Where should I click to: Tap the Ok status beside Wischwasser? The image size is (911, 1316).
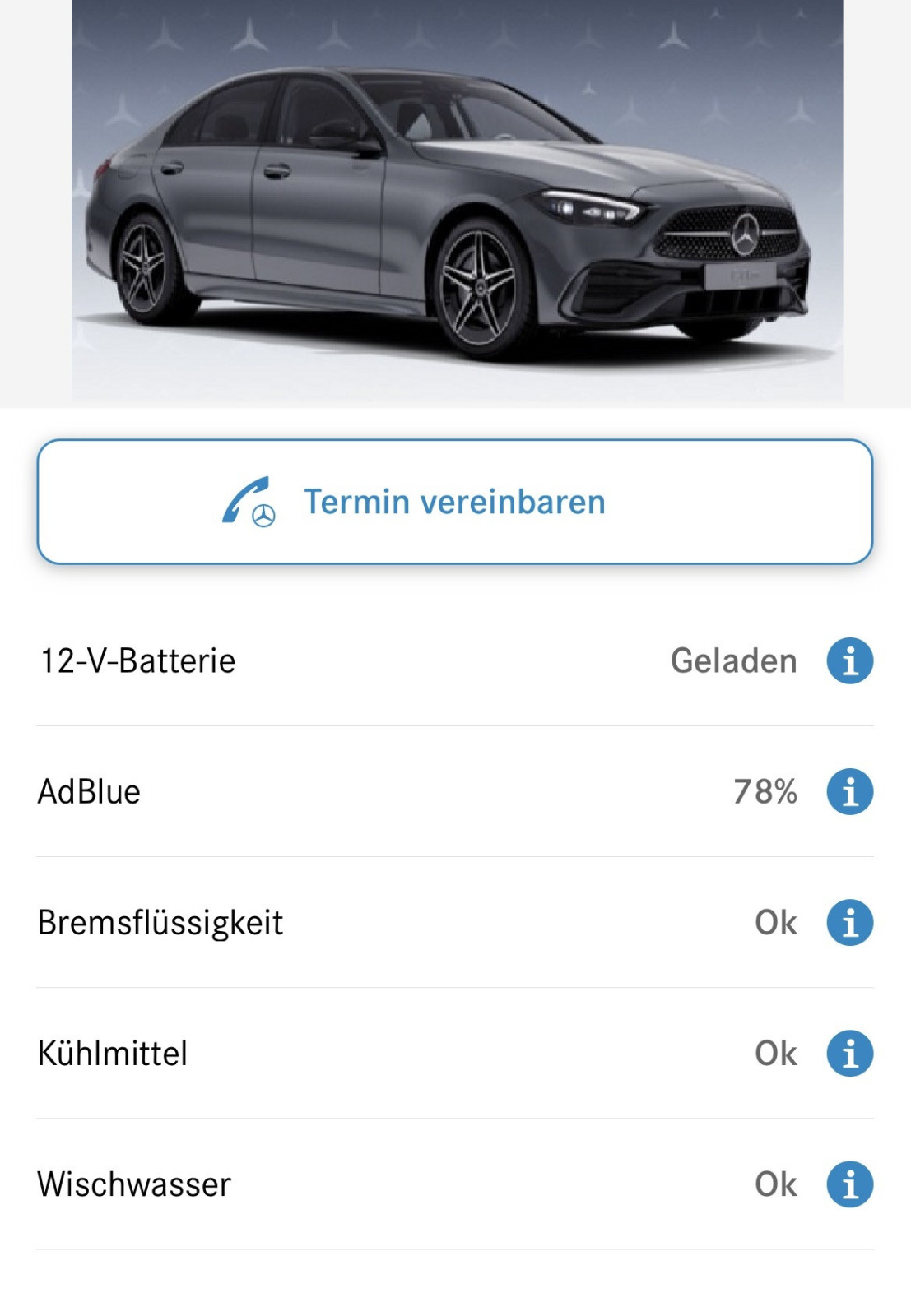tap(777, 1184)
